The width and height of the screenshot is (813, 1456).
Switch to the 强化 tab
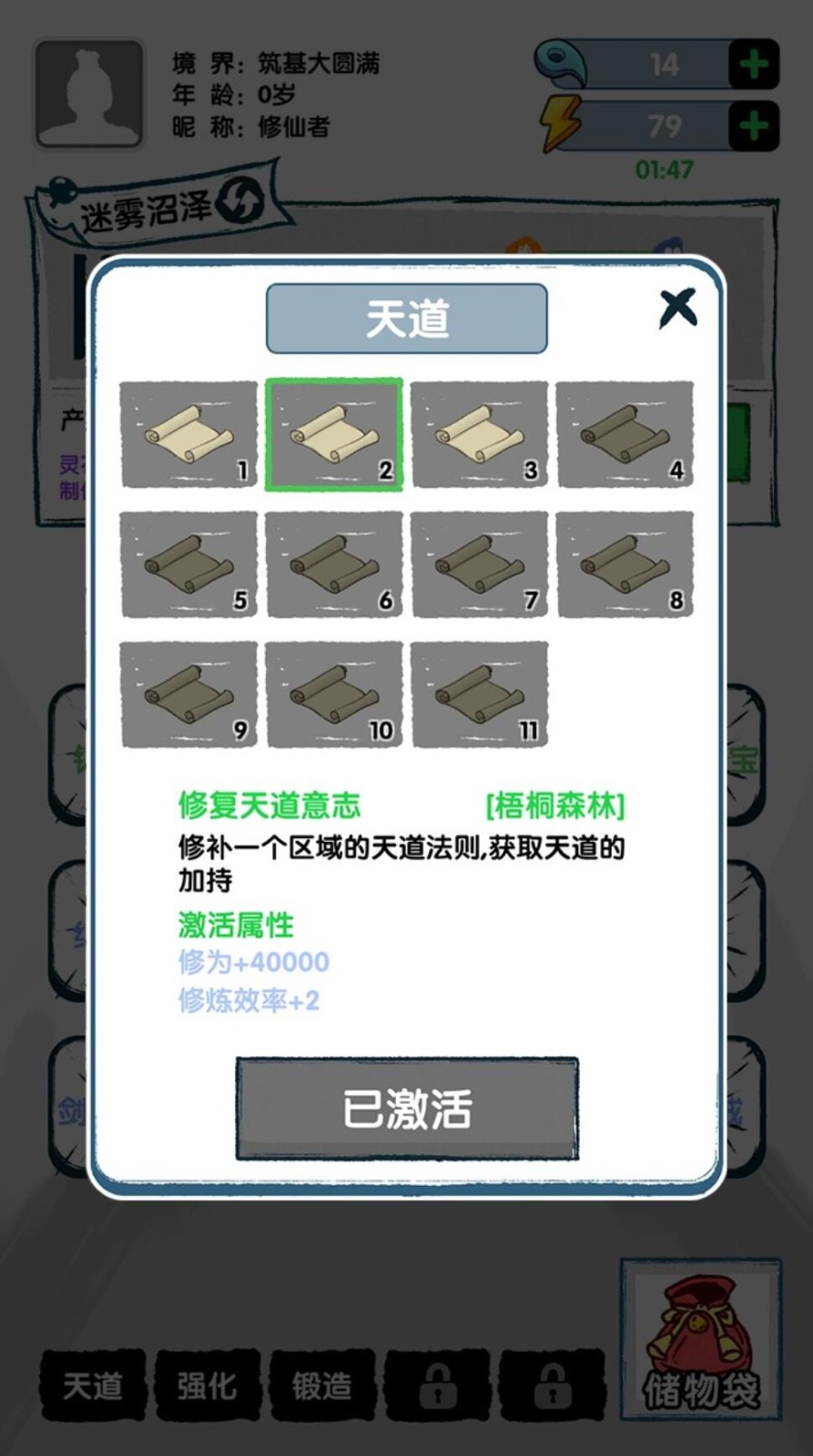pos(207,1388)
